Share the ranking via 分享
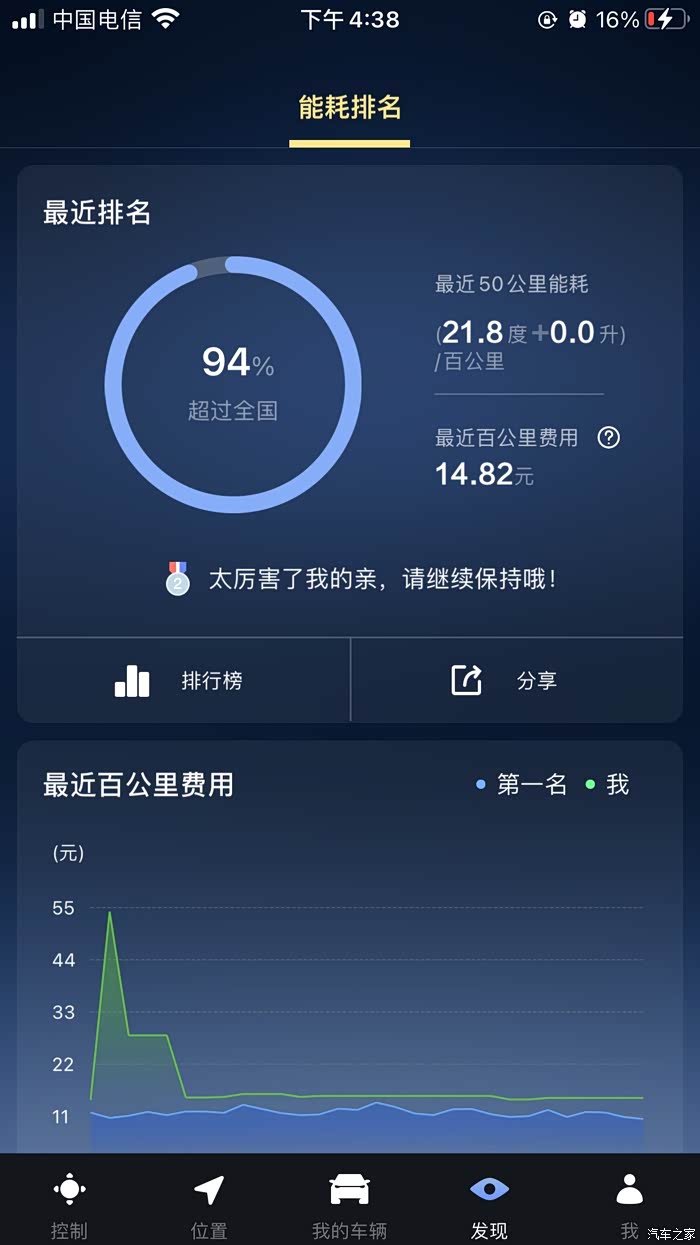This screenshot has width=700, height=1245. [517, 681]
